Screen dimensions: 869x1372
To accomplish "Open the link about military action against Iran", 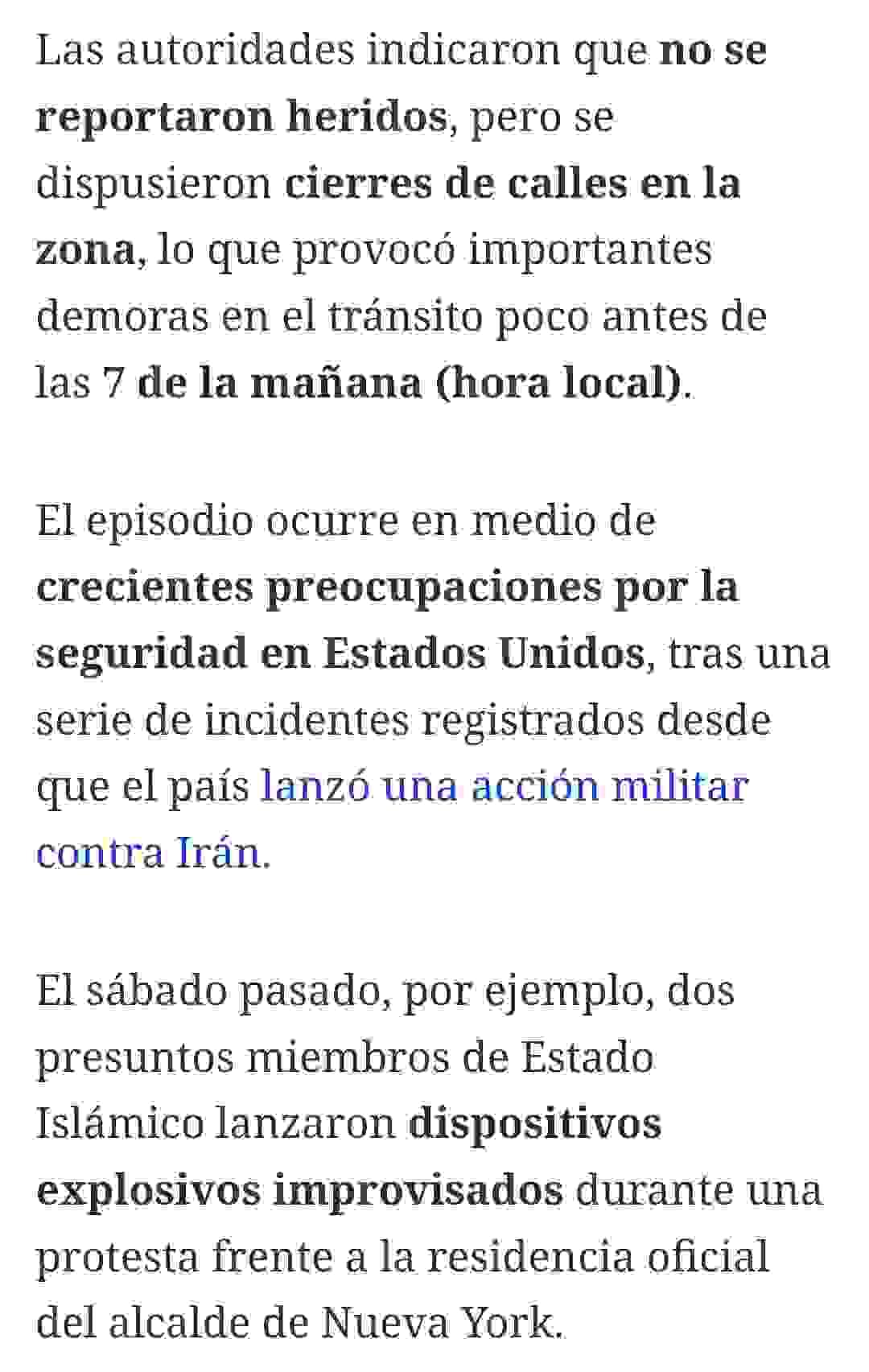I will point(505,786).
